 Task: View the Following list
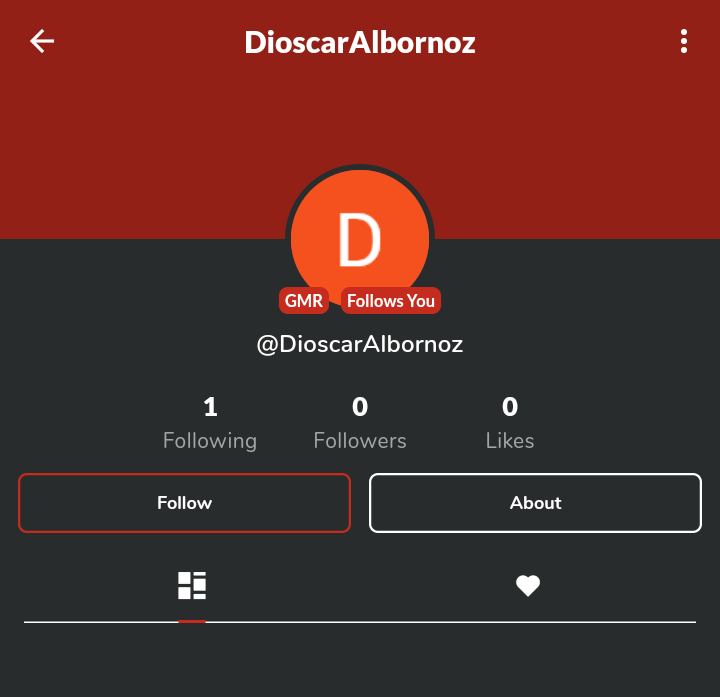pos(210,423)
